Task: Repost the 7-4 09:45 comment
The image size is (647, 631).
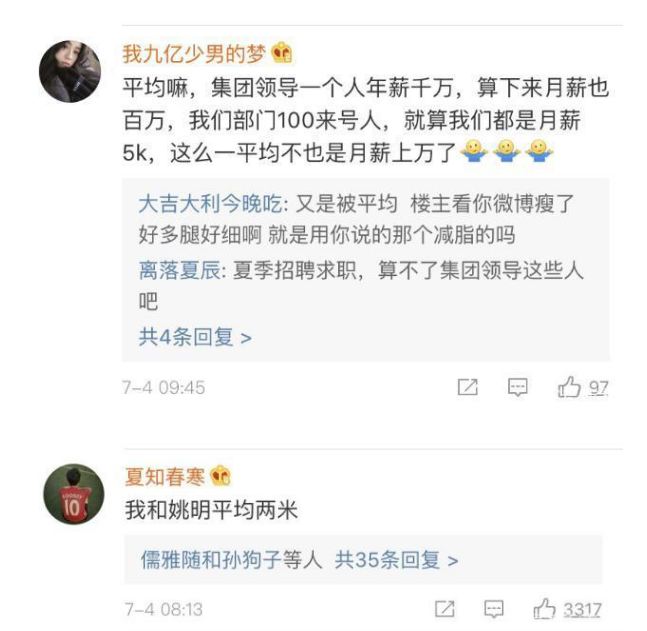Action: point(467,387)
